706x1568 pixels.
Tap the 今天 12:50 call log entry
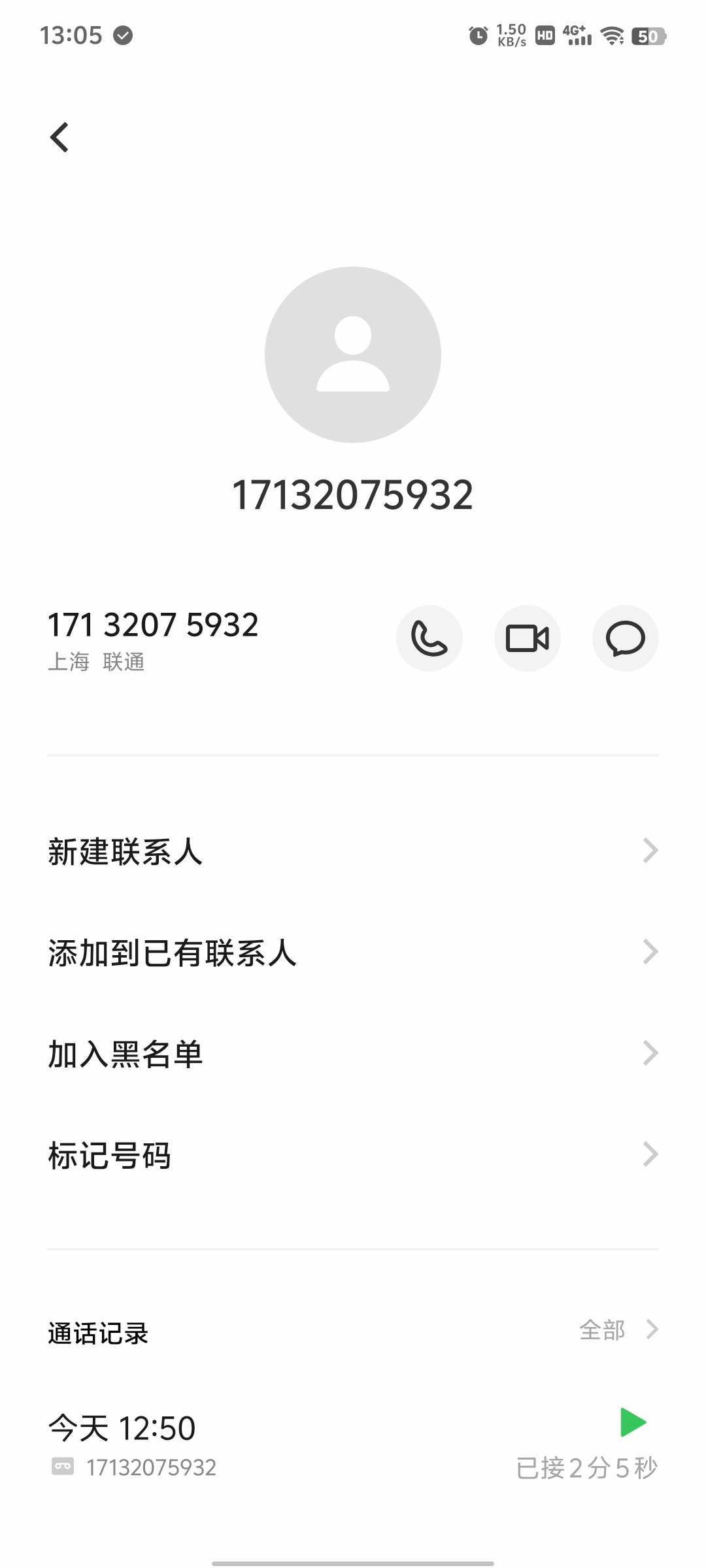point(121,1428)
